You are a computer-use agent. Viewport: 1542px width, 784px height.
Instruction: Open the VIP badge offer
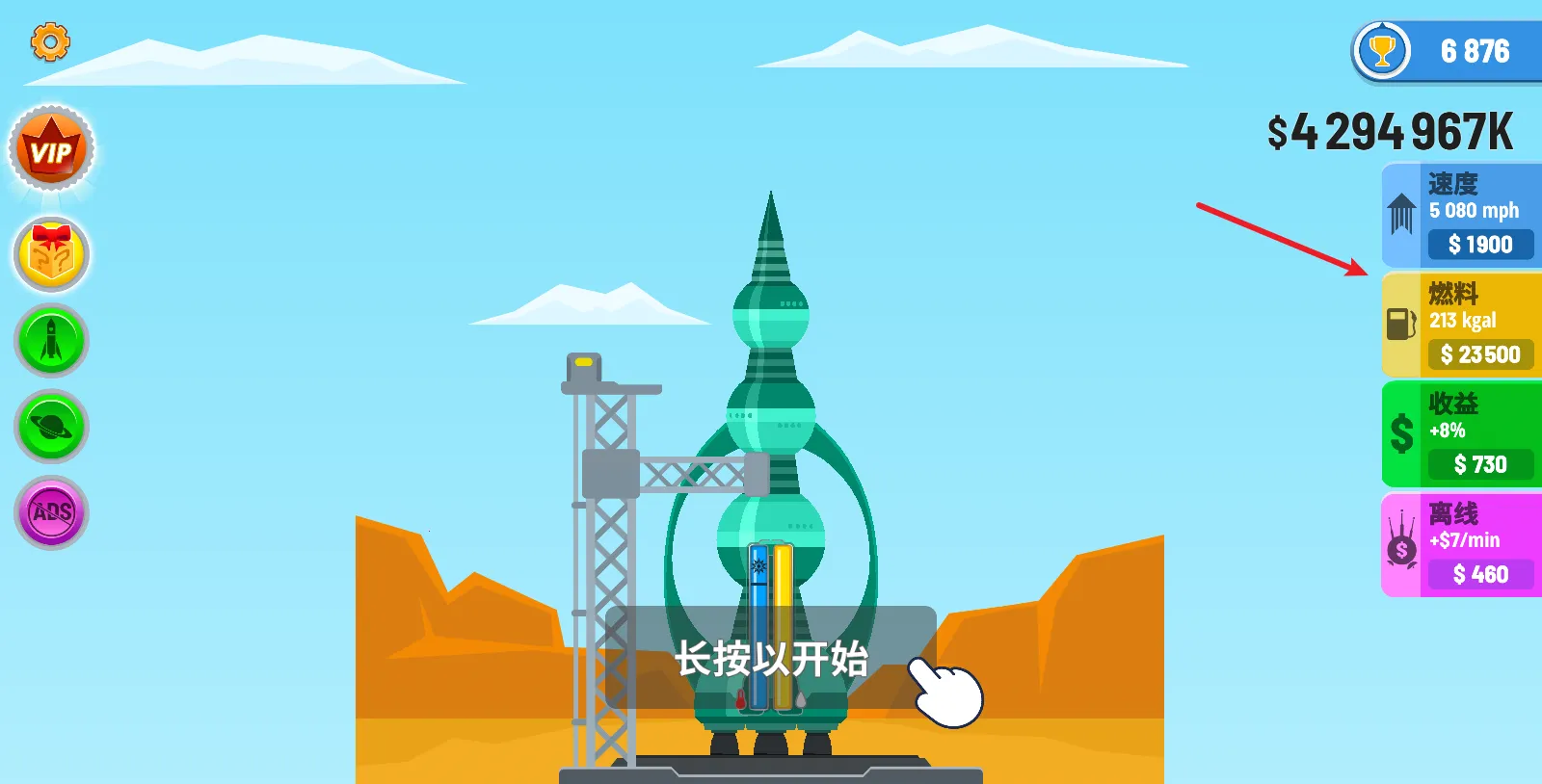52,149
